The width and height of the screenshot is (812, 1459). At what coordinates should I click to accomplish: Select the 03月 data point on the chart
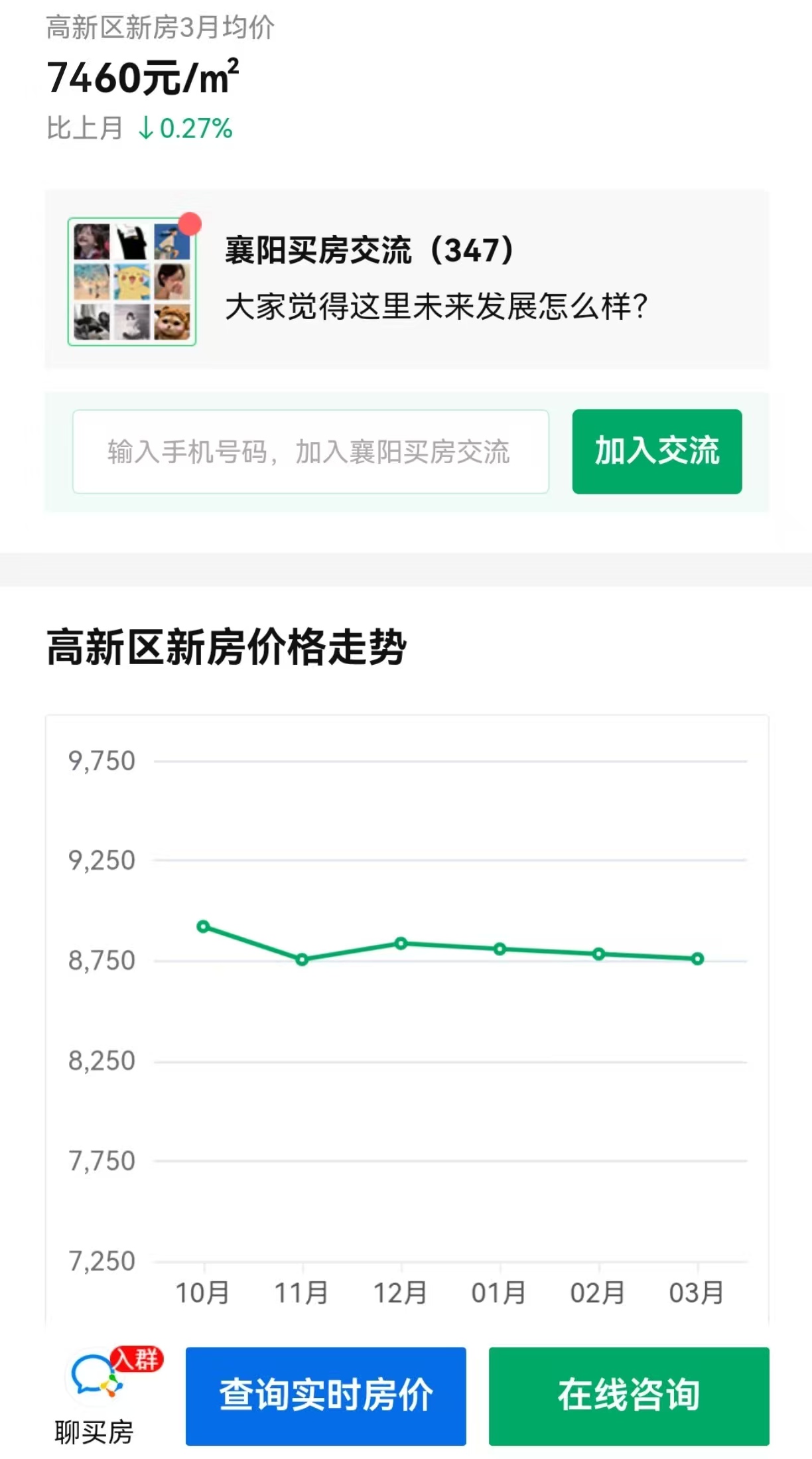click(697, 959)
